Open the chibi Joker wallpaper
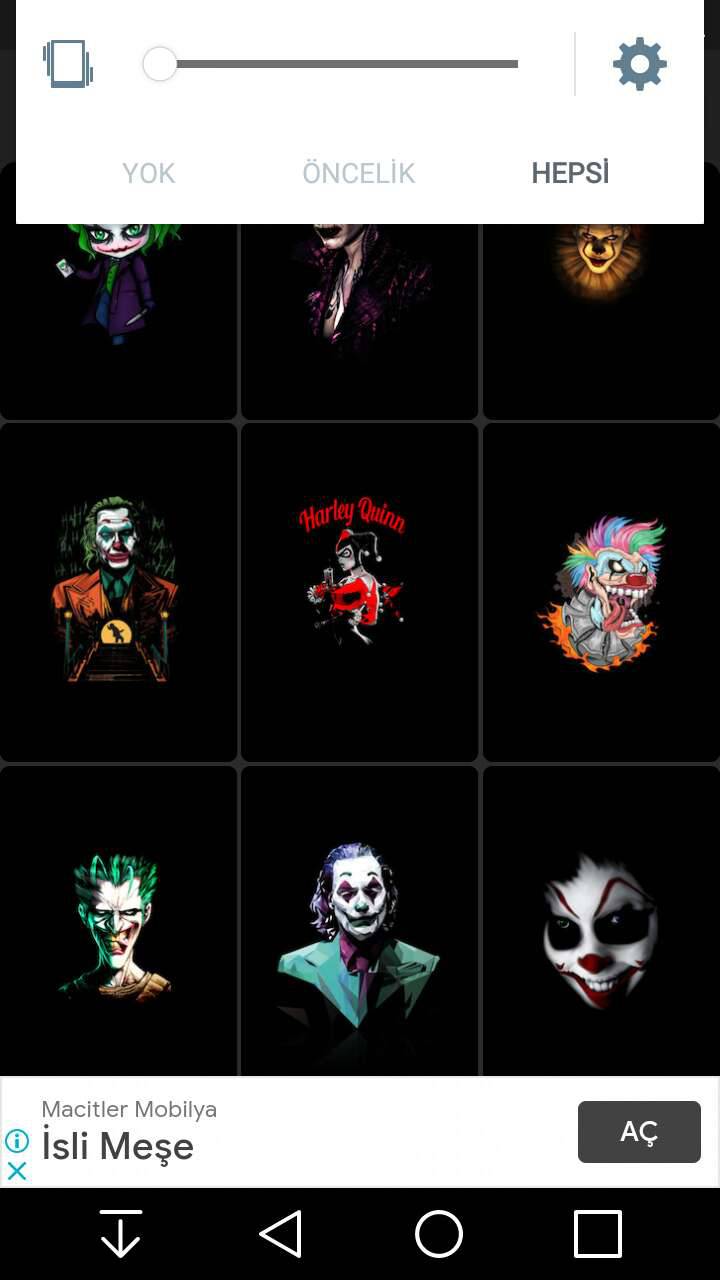The height and width of the screenshot is (1280, 720). tap(118, 300)
